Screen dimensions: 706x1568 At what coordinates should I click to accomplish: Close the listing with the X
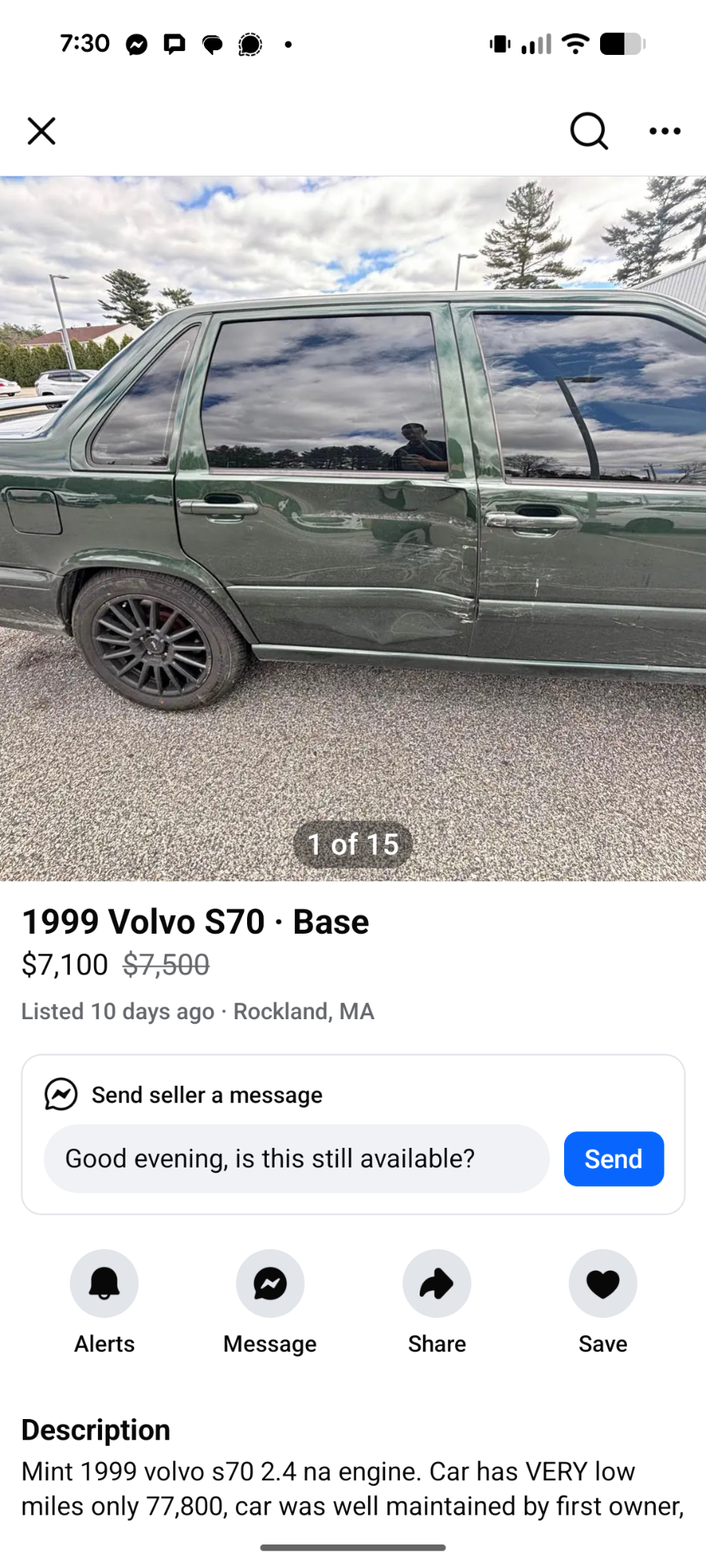(x=42, y=131)
